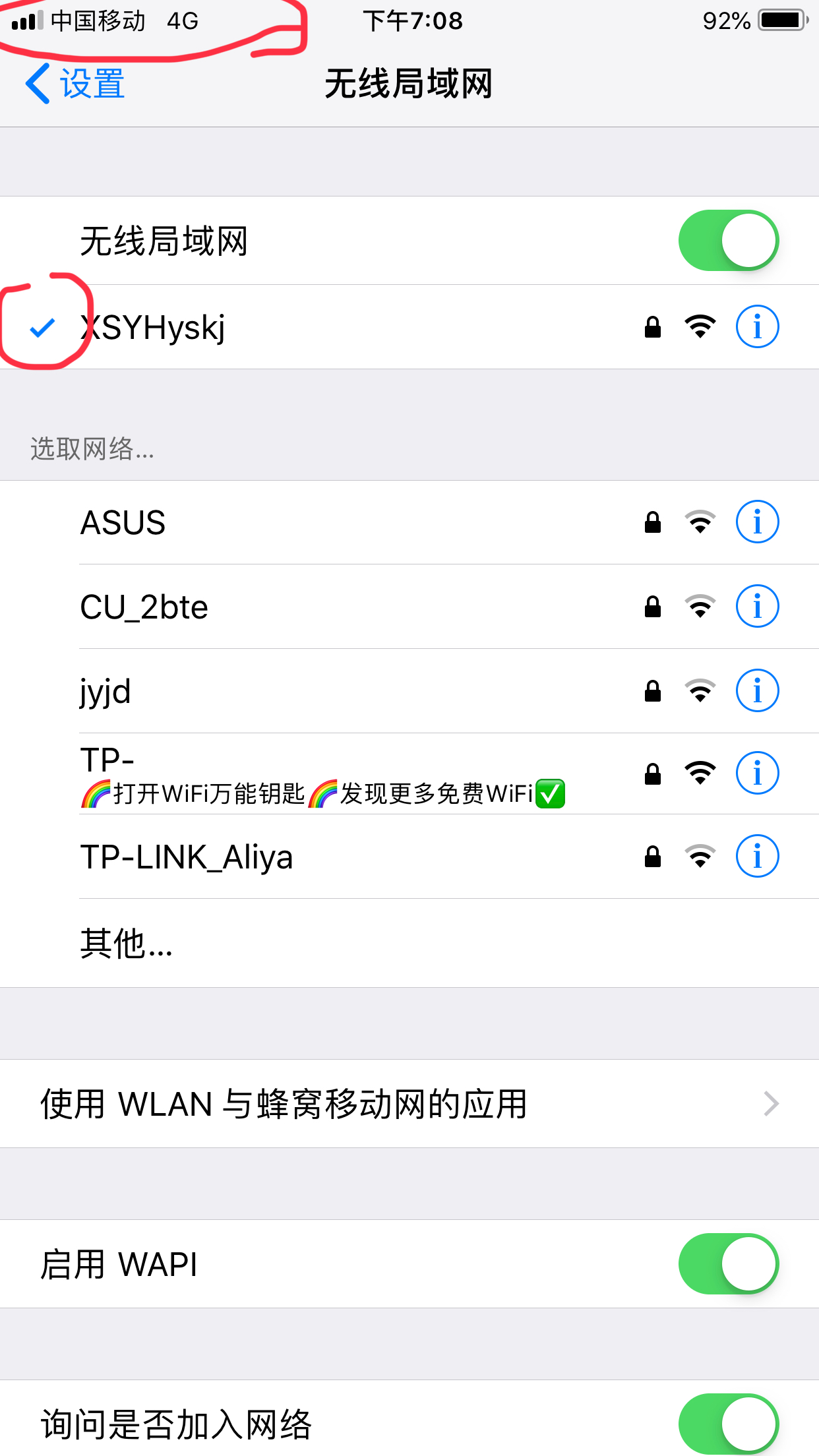Open info for XSYHyskj network
819x1456 pixels.
pos(757,326)
